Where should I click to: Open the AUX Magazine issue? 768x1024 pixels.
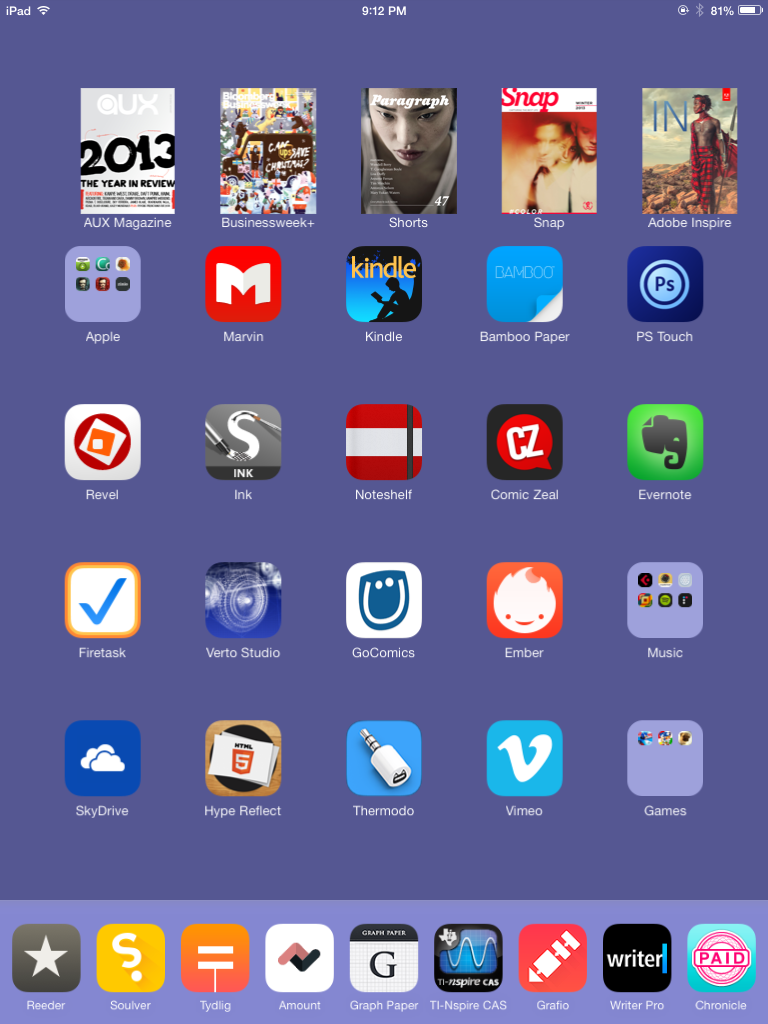point(128,151)
